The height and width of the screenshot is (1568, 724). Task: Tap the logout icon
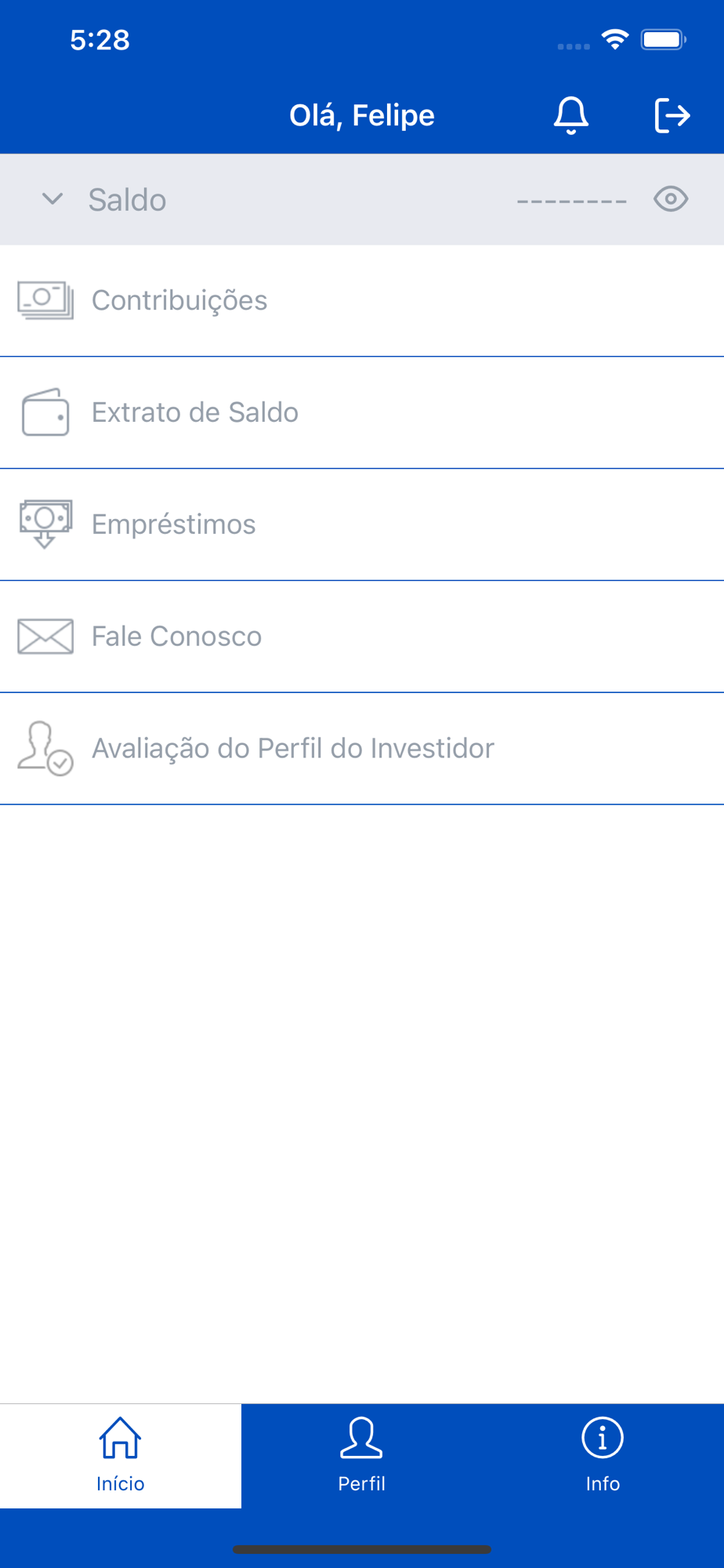[672, 115]
